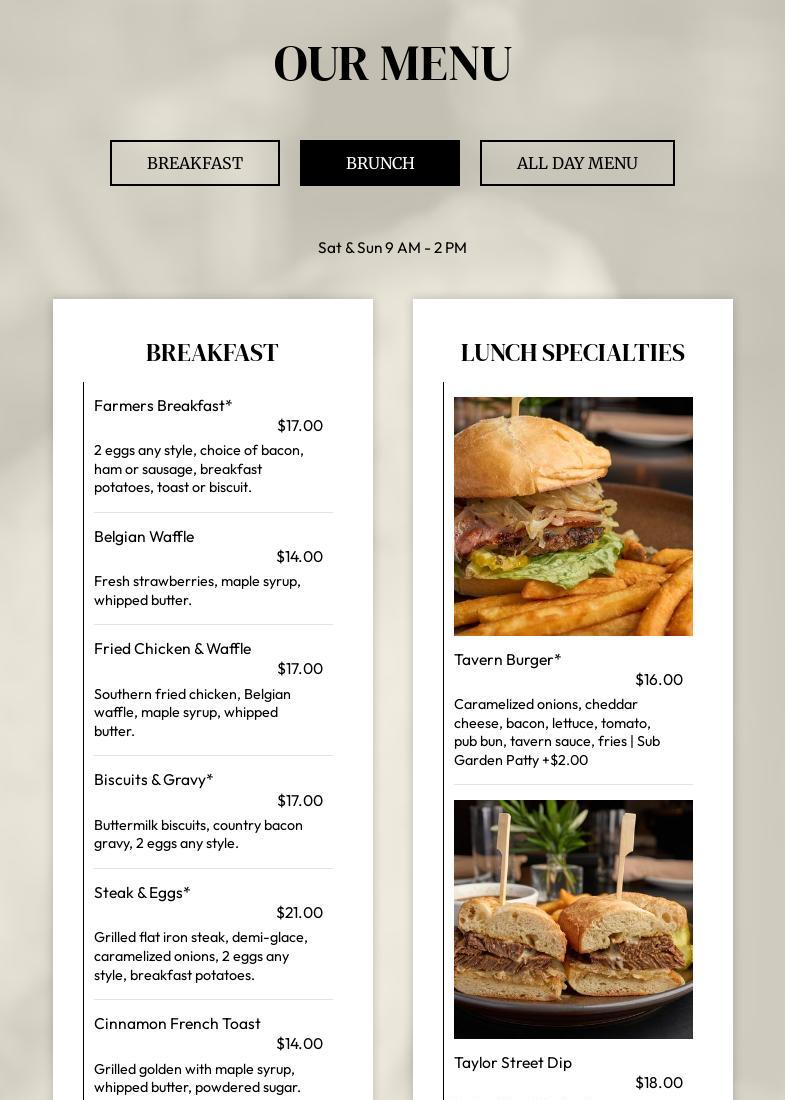Switch to the Breakfast tab
This screenshot has height=1100, width=785.
pos(194,163)
